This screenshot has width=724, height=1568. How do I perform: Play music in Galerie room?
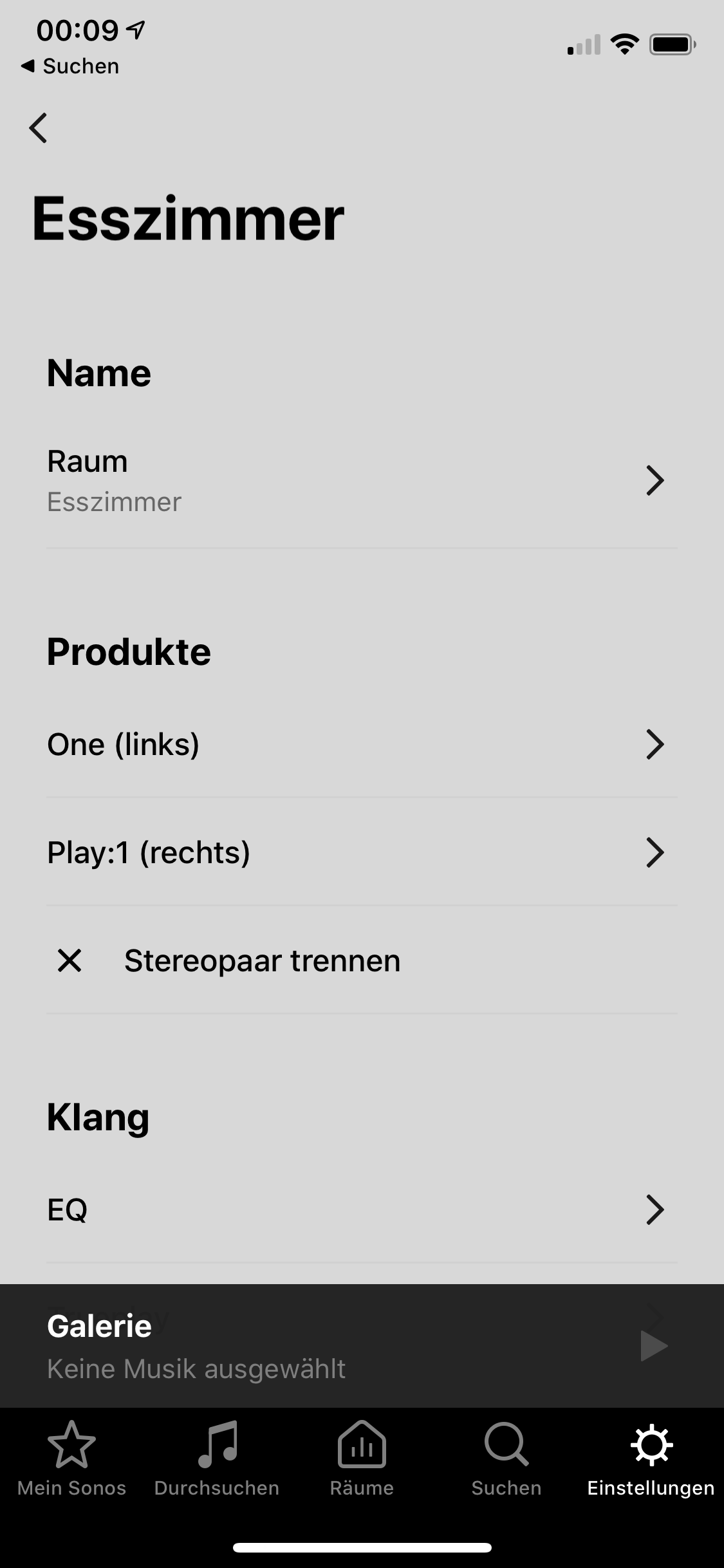(x=654, y=1346)
